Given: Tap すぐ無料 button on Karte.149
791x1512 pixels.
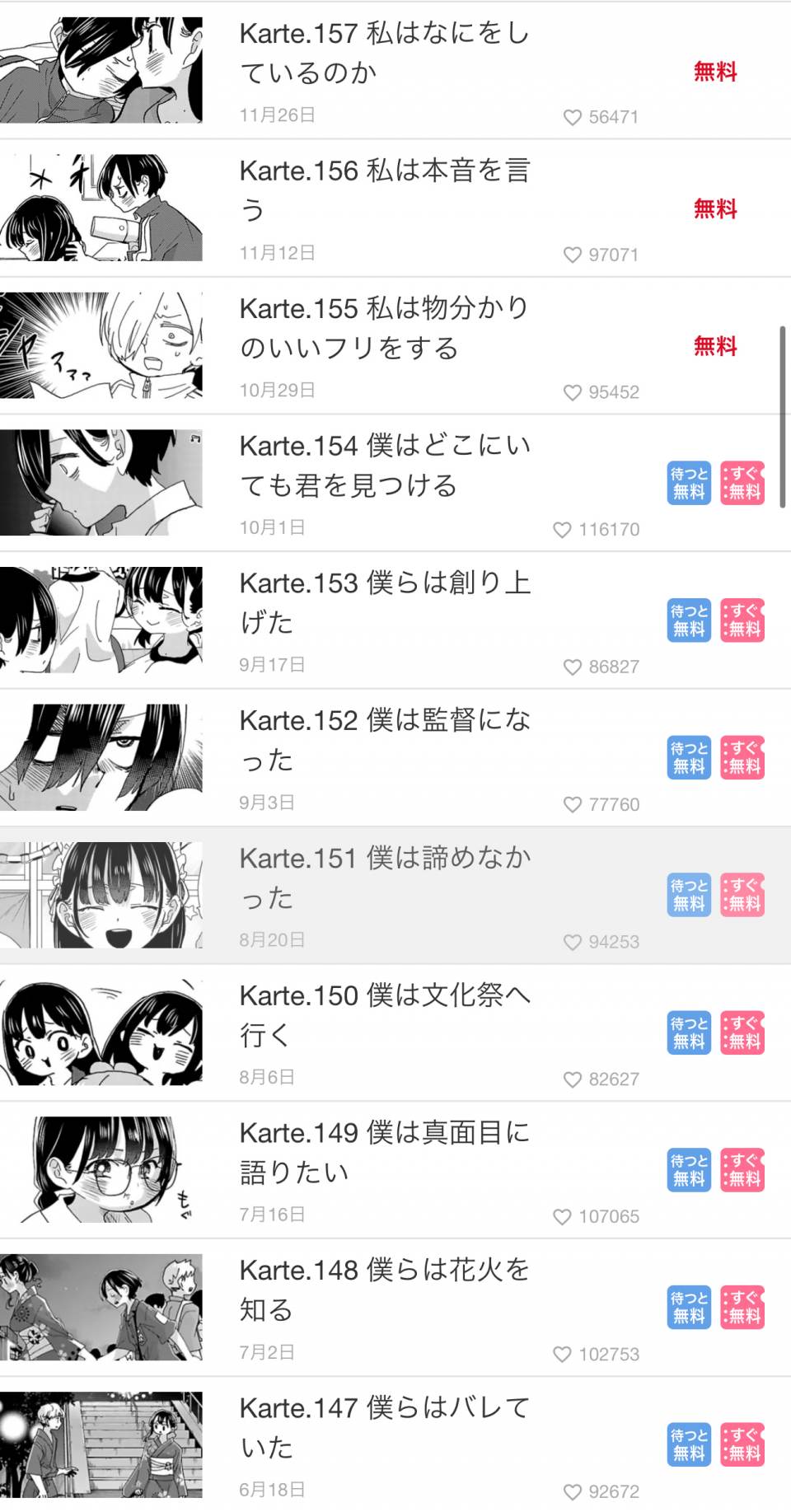Looking at the screenshot, I should click(x=742, y=1170).
